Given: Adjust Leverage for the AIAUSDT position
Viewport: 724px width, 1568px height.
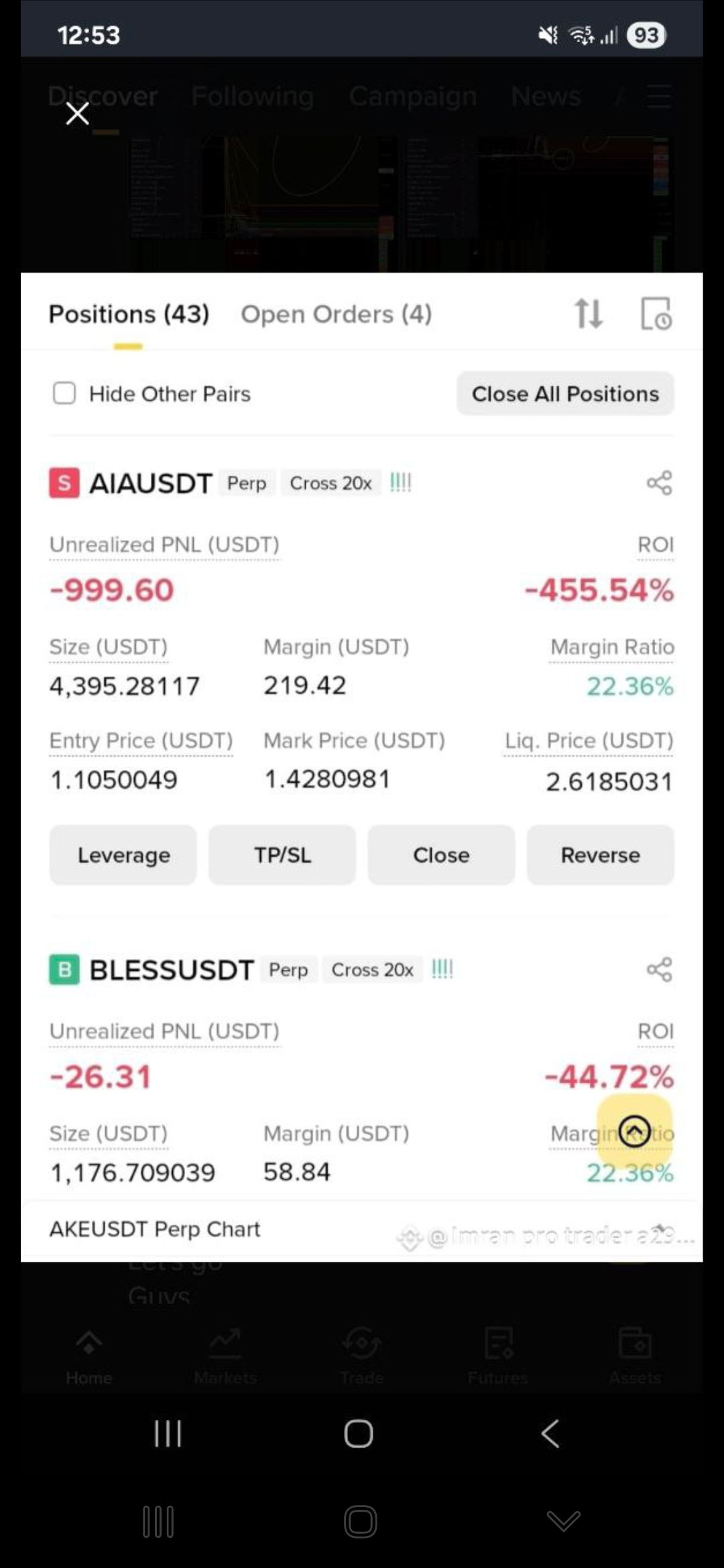Looking at the screenshot, I should (x=123, y=855).
